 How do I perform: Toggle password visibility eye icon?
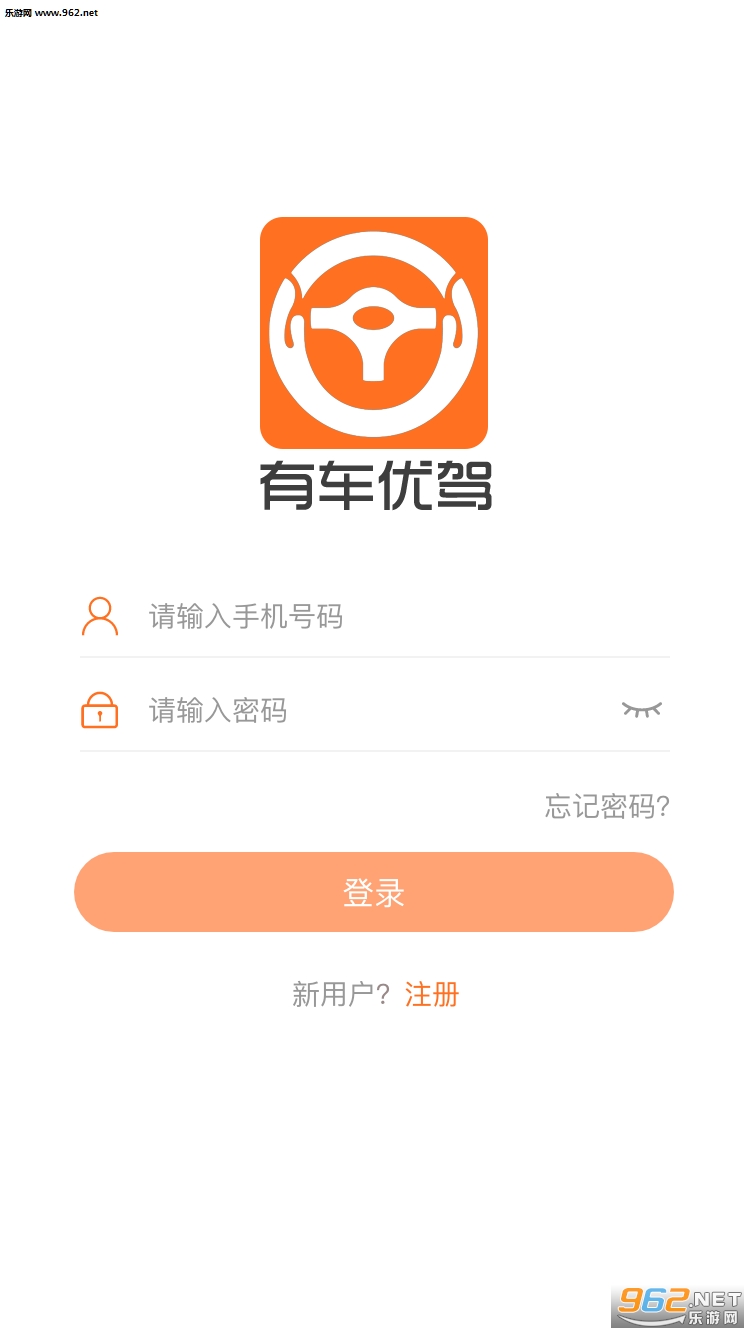pyautogui.click(x=642, y=710)
